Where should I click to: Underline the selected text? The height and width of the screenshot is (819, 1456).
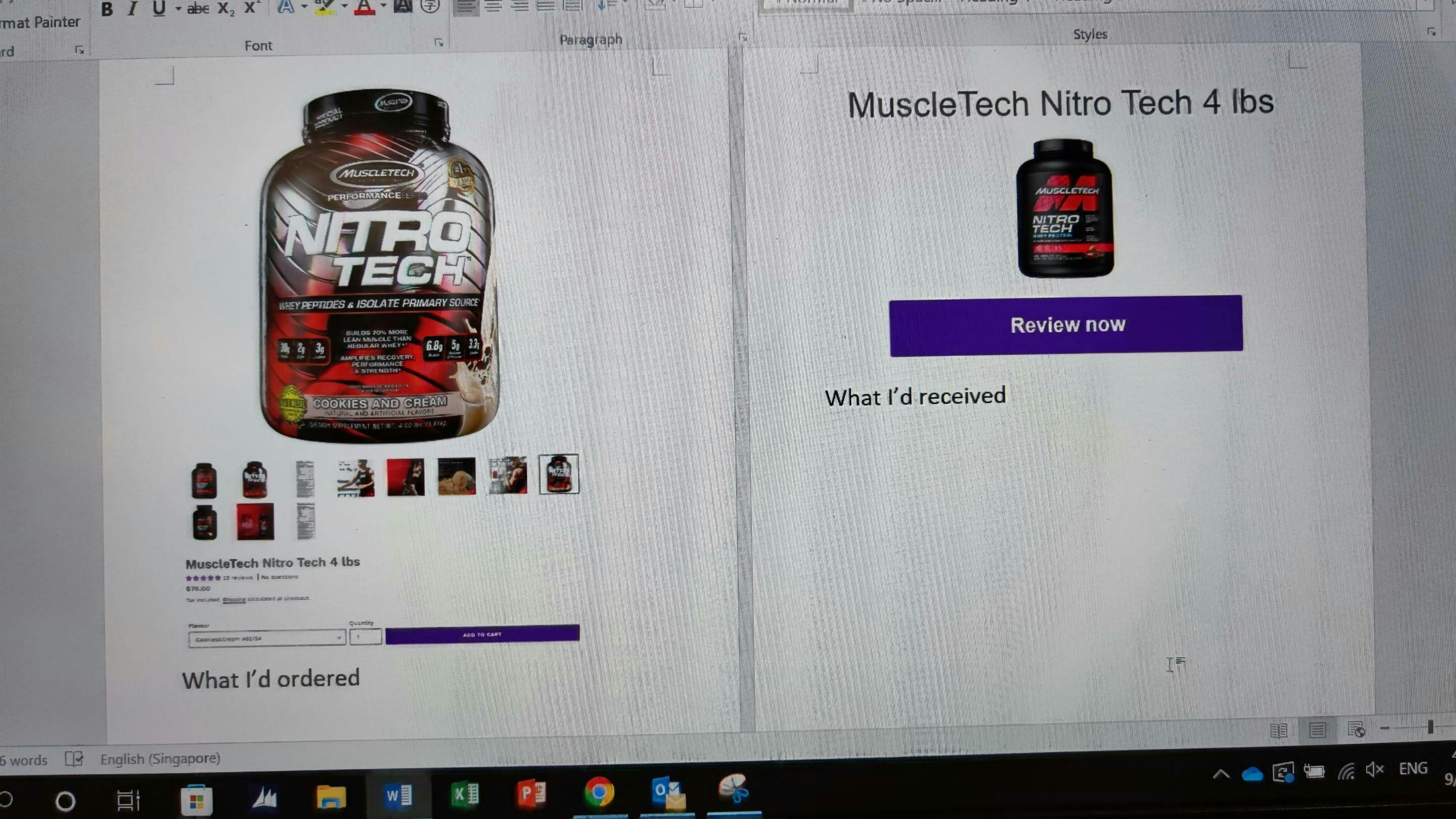coord(159,8)
